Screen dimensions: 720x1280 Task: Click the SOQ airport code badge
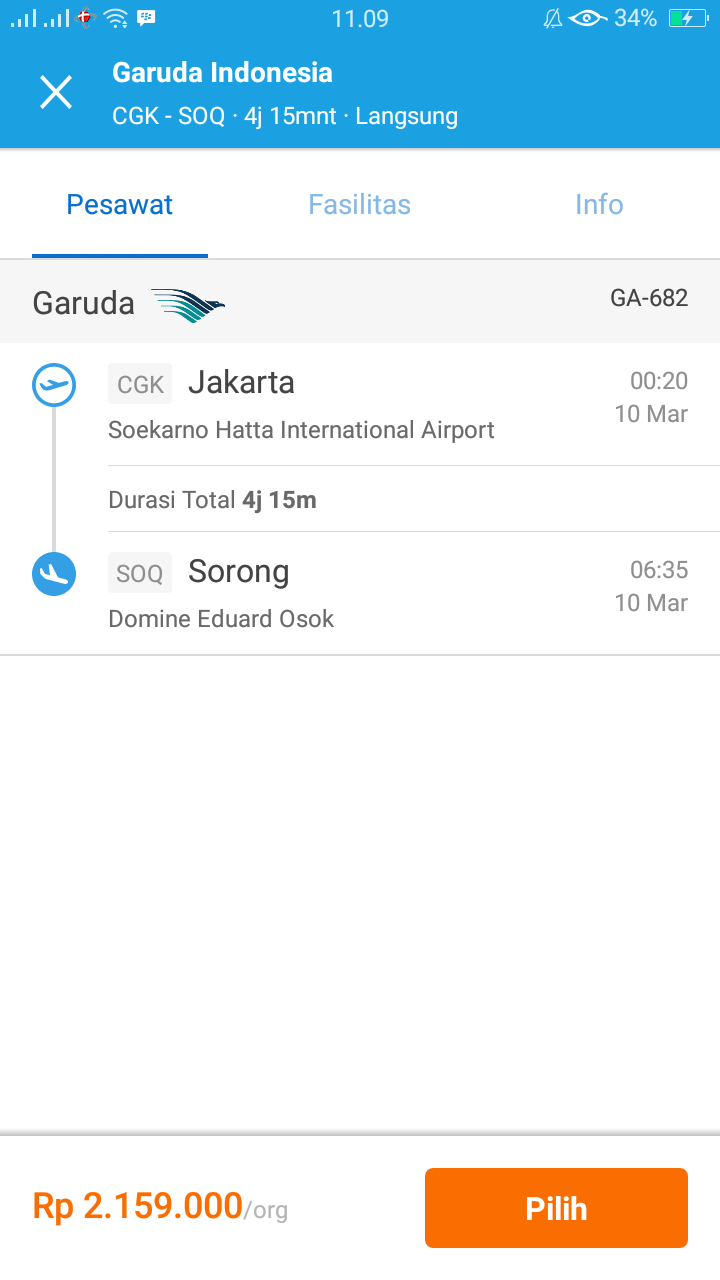tap(139, 572)
